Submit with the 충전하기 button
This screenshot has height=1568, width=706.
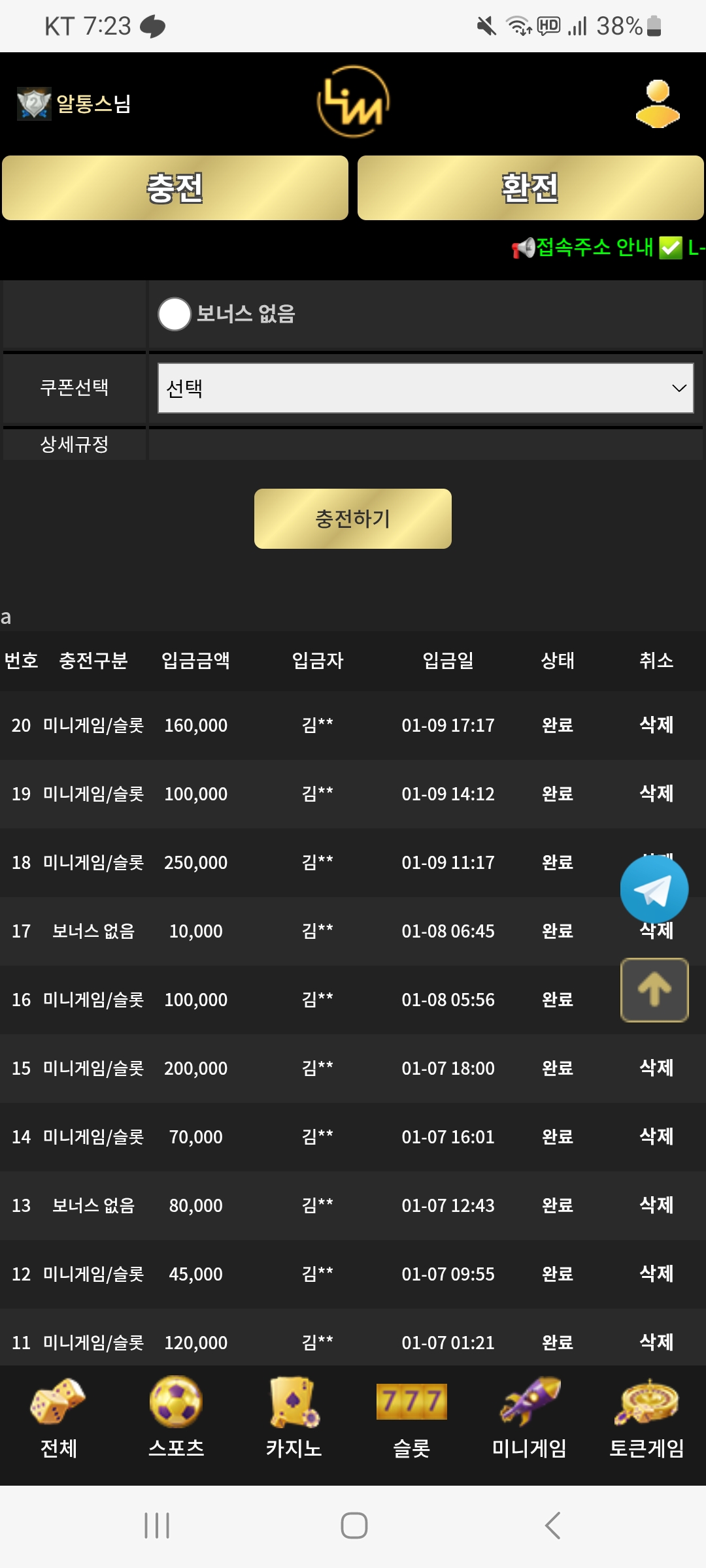coord(353,519)
